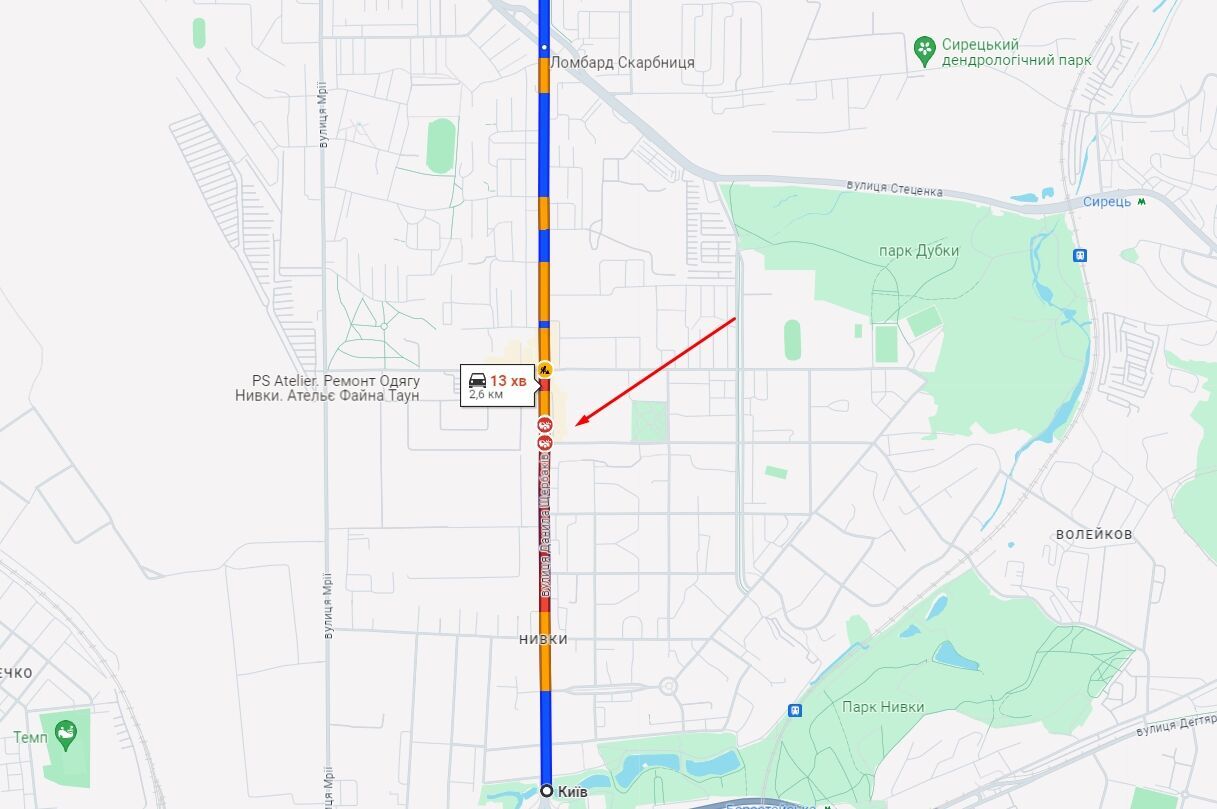1217x809 pixels.
Task: Open the Сирецький дендрологічний парк pin
Action: 925,47
